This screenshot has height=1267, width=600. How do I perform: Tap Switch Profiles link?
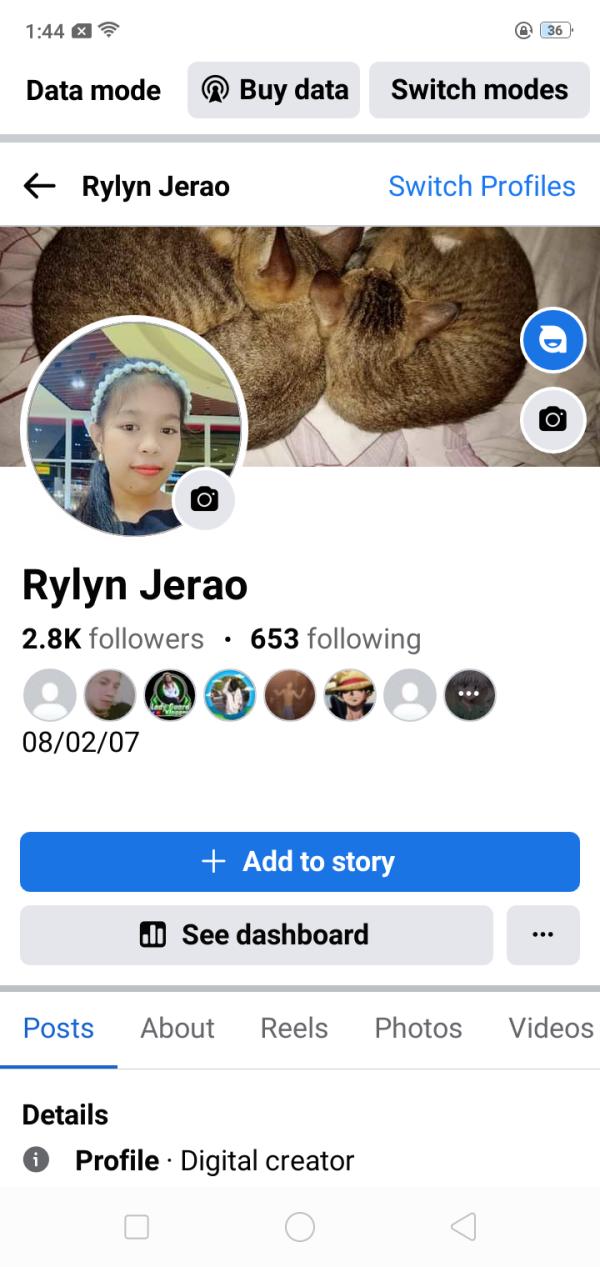click(x=481, y=186)
